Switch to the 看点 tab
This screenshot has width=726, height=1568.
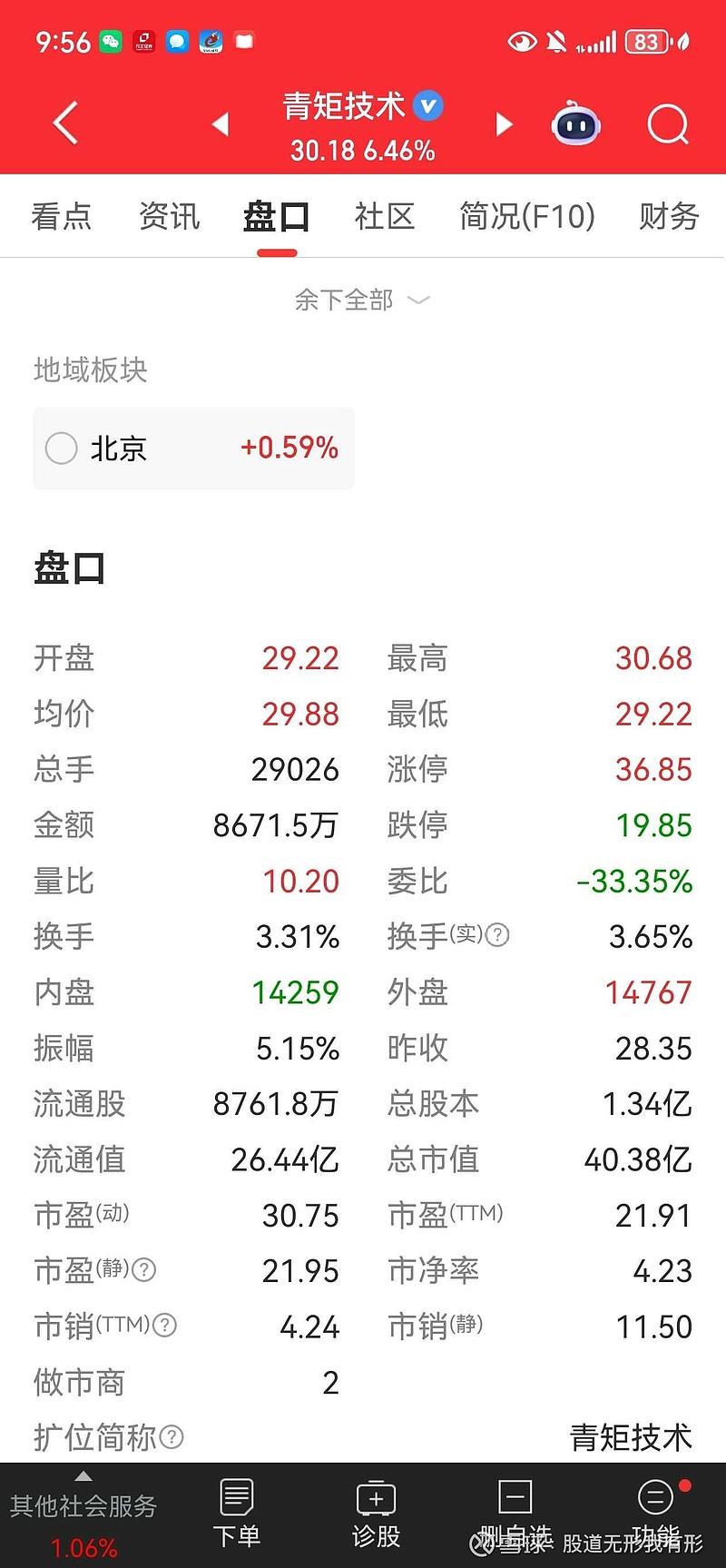tap(62, 216)
